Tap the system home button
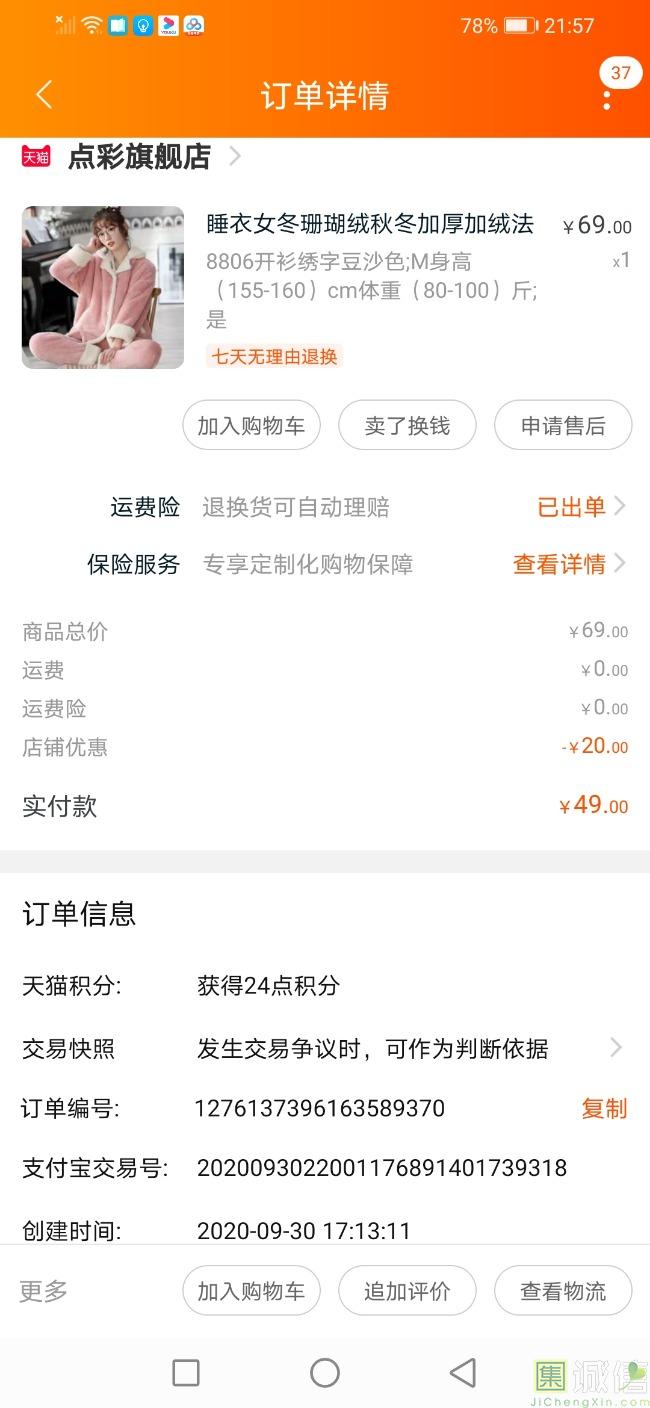 tap(325, 1373)
